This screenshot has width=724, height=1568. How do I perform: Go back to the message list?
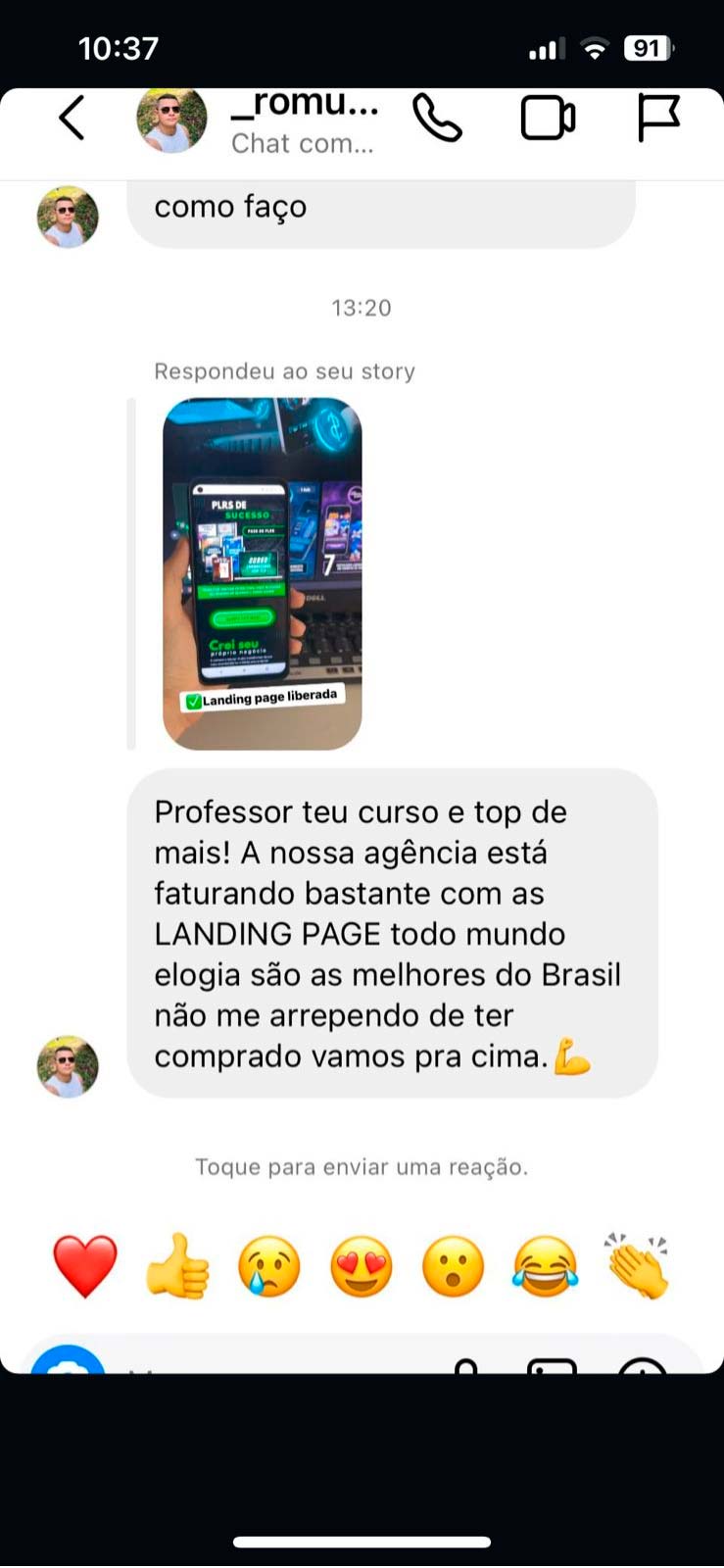point(72,120)
